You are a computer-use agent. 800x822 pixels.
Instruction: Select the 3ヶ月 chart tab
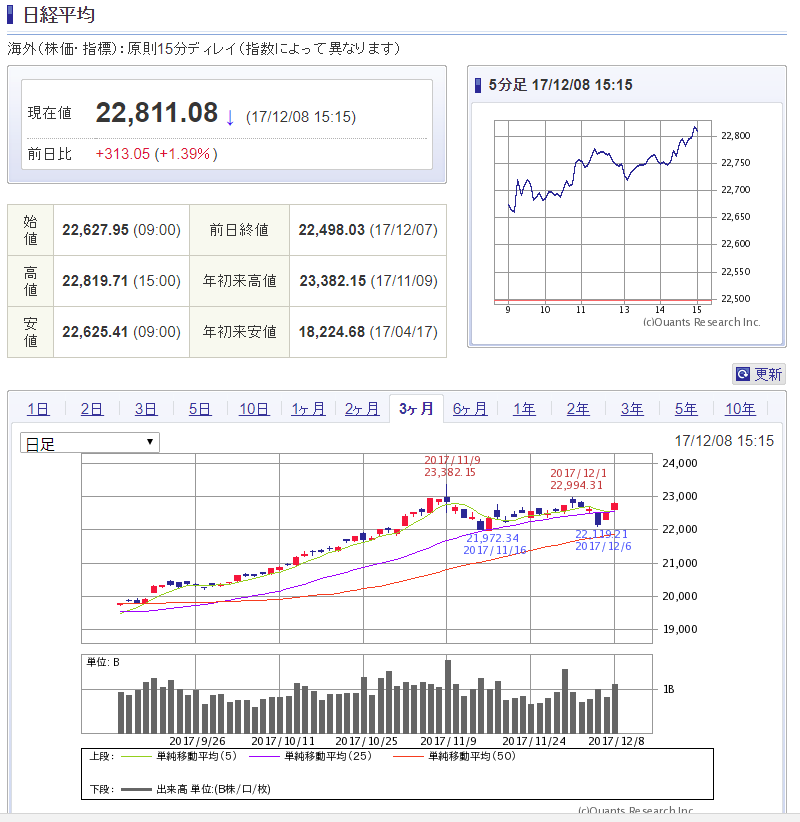click(x=416, y=408)
